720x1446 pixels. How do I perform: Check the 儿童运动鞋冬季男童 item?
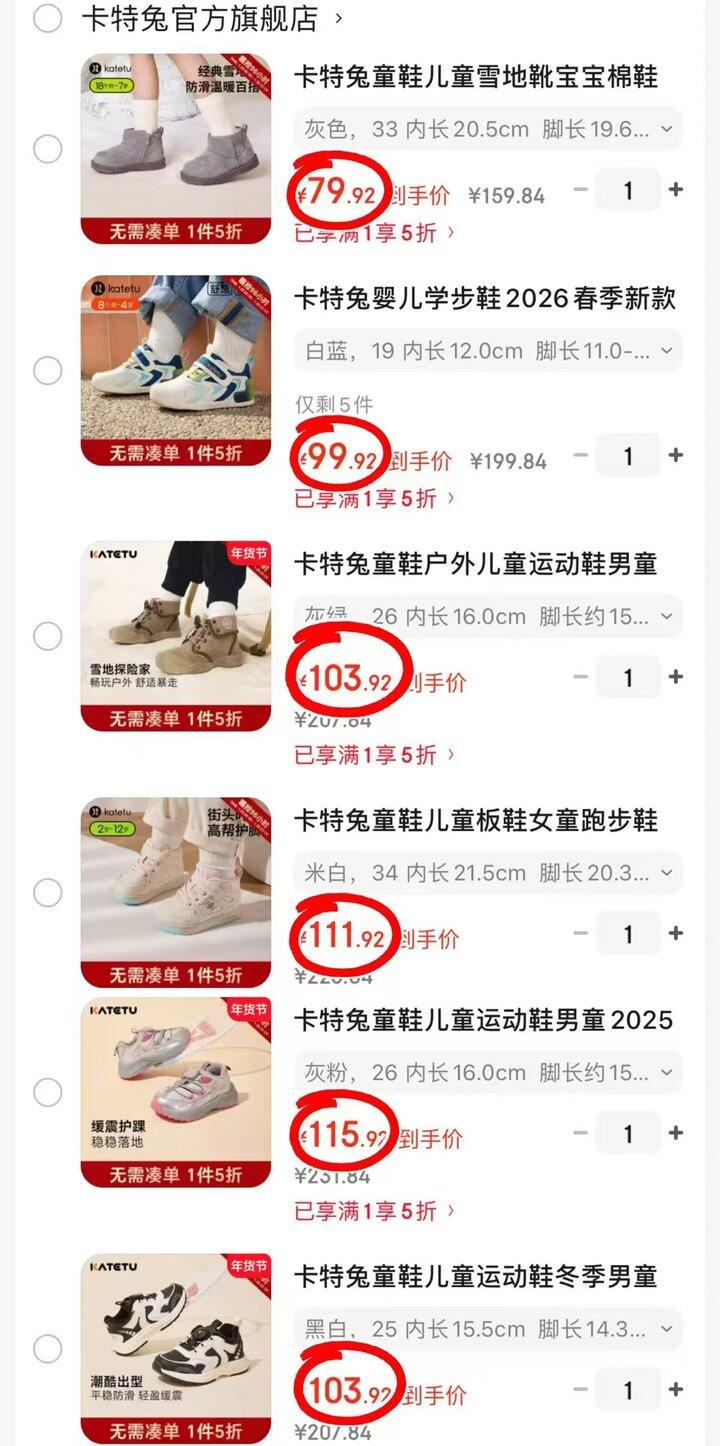47,1349
